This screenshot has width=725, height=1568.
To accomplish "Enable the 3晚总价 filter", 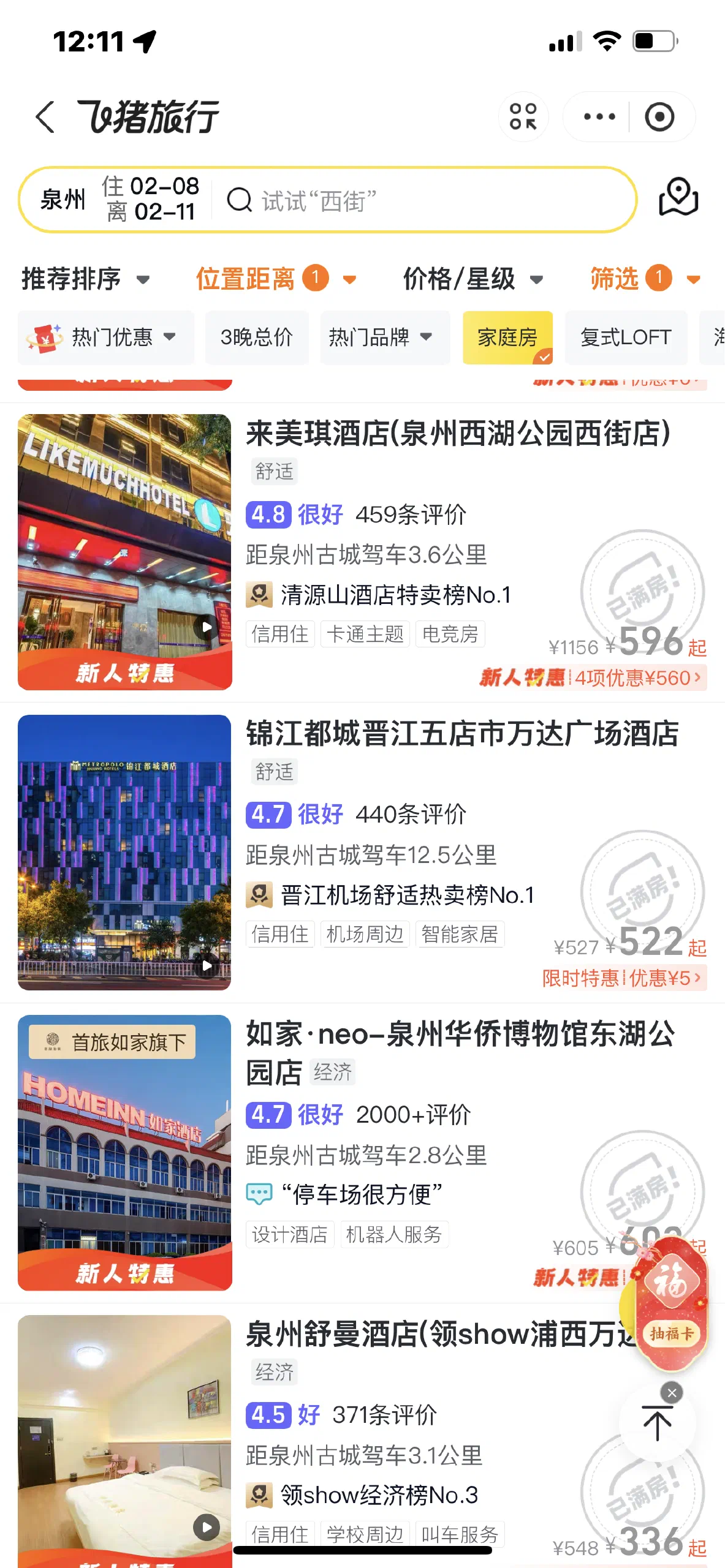I will tap(256, 337).
